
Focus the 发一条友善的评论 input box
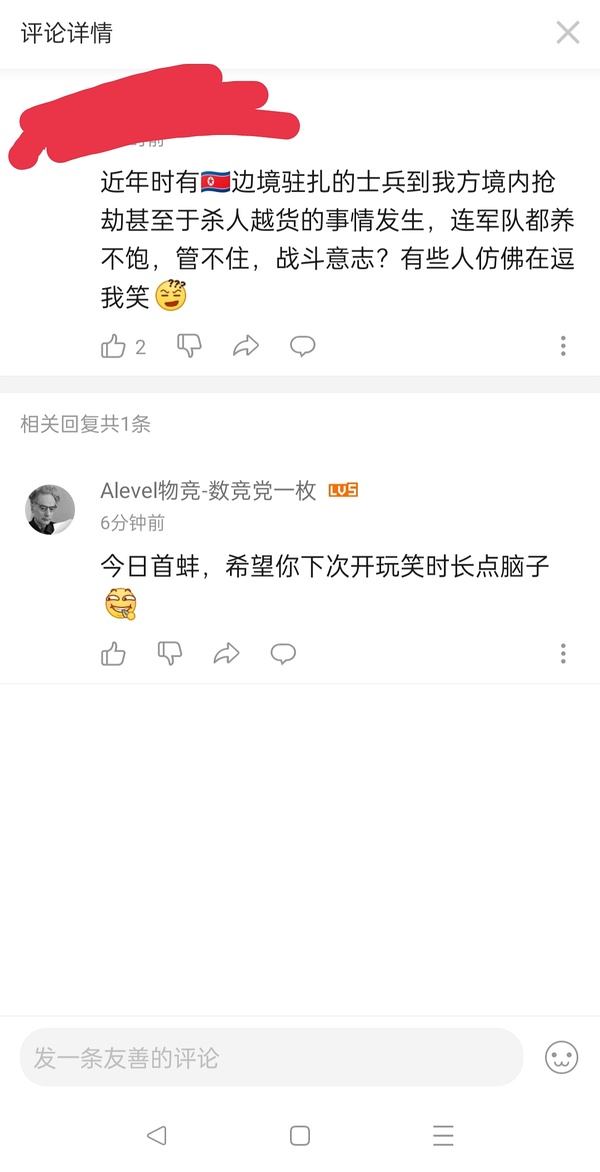coord(270,1057)
